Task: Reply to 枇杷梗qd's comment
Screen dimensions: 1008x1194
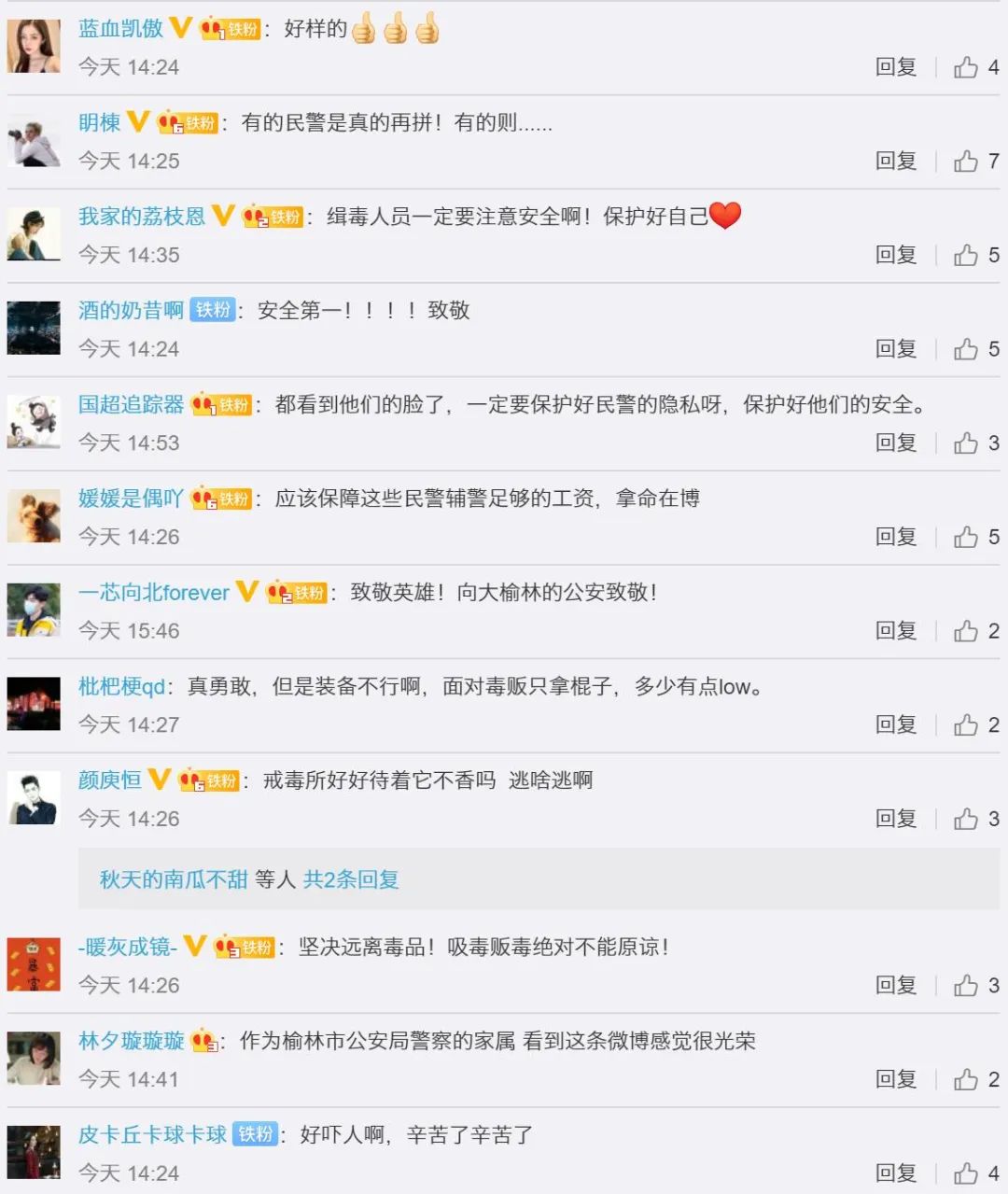Action: 895,724
